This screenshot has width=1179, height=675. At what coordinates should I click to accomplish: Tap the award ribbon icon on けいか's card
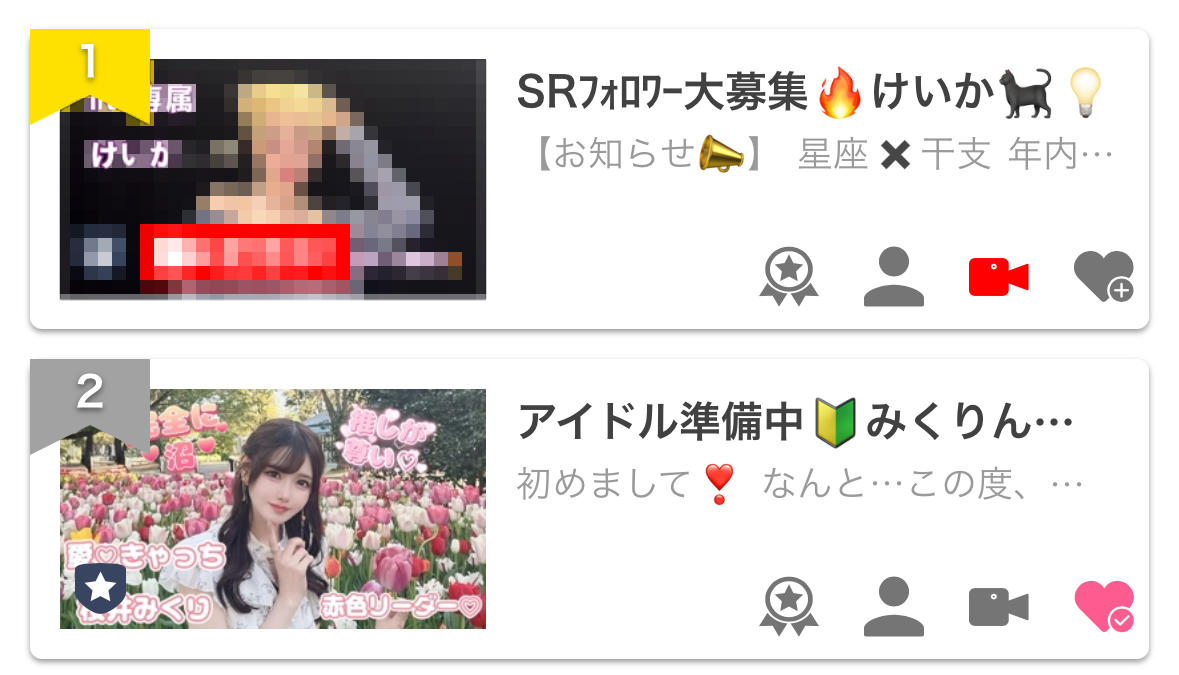tap(789, 276)
